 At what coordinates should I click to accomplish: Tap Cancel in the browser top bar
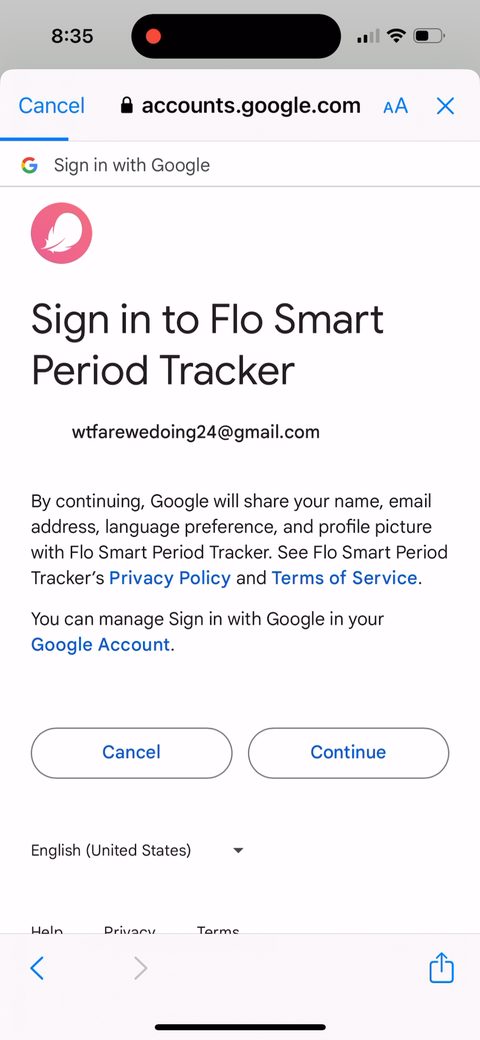52,105
